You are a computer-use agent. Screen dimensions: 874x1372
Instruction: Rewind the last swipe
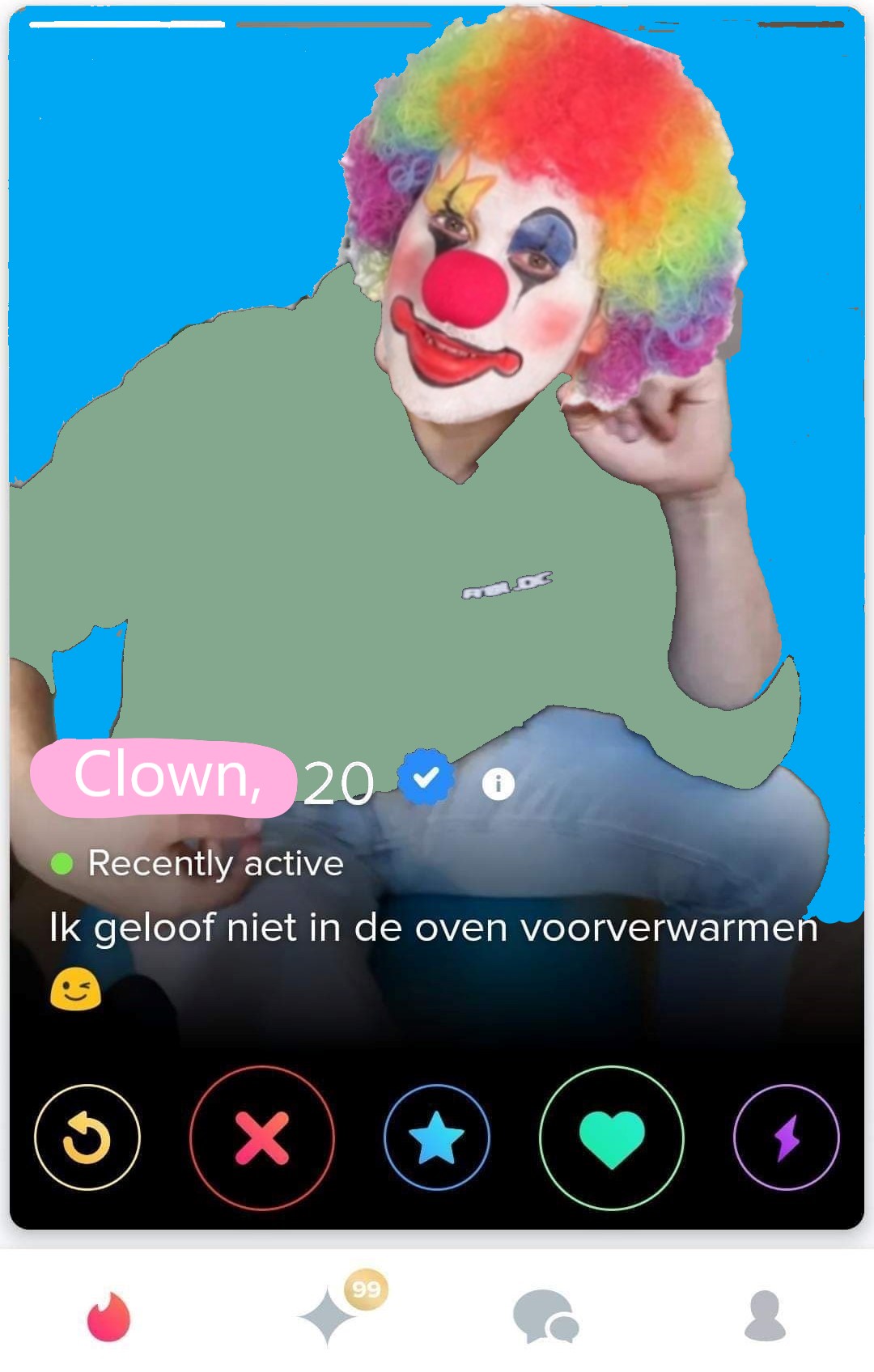(x=87, y=1137)
